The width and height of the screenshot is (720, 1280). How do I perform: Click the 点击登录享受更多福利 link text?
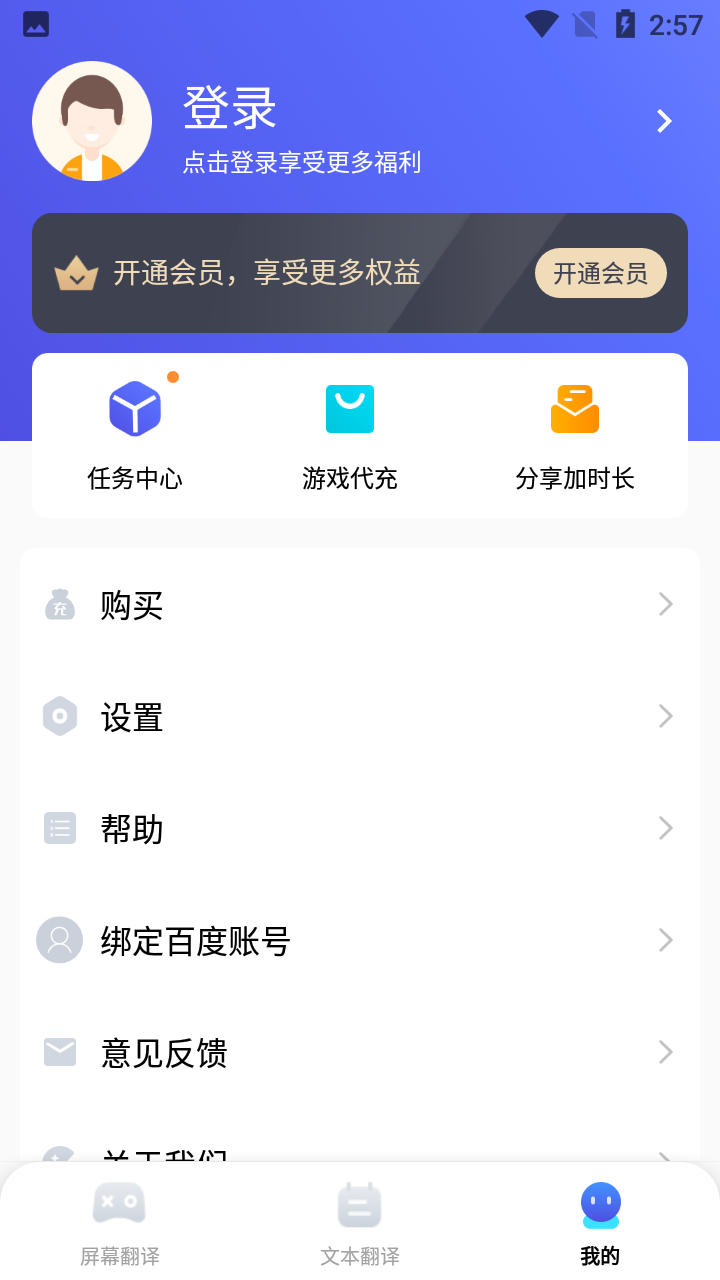(302, 161)
